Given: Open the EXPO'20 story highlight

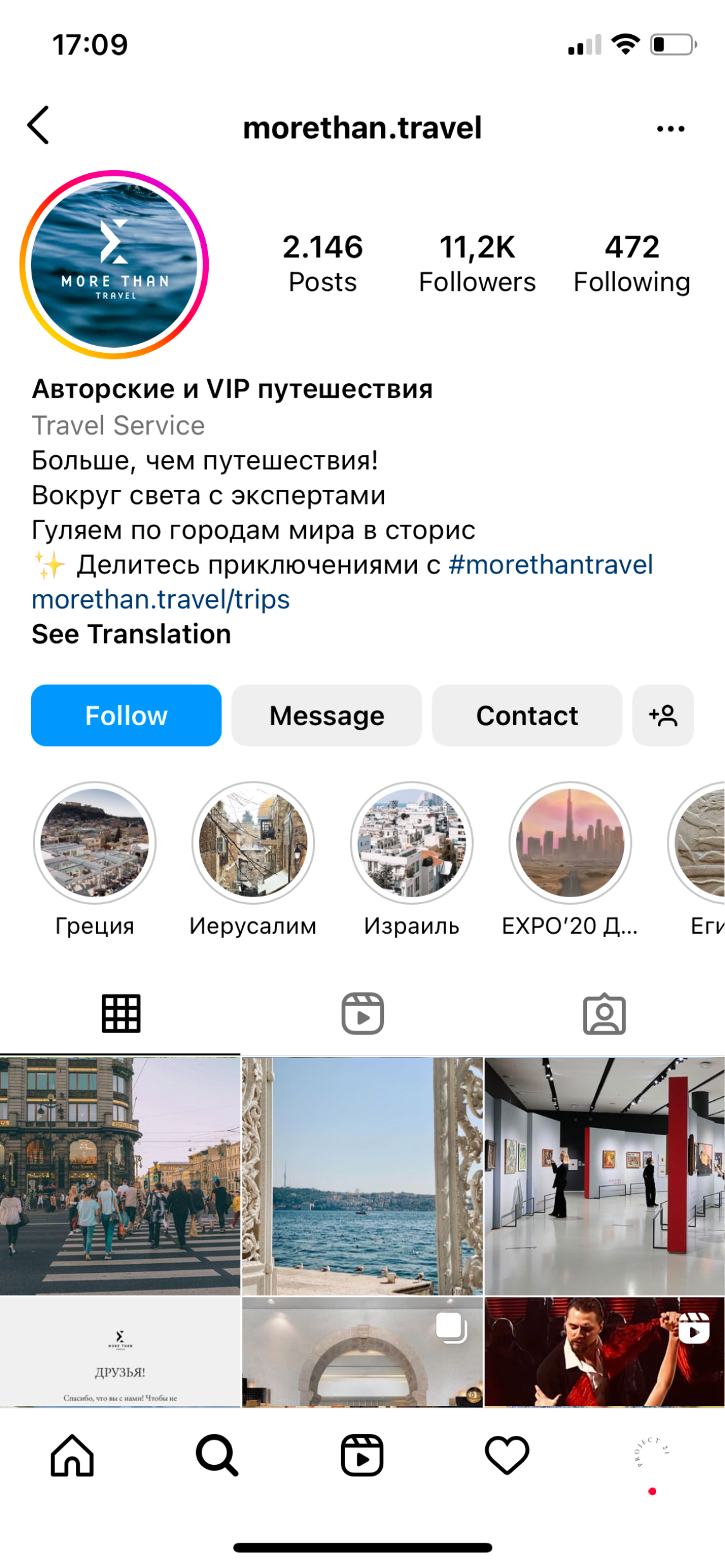Looking at the screenshot, I should pyautogui.click(x=570, y=843).
